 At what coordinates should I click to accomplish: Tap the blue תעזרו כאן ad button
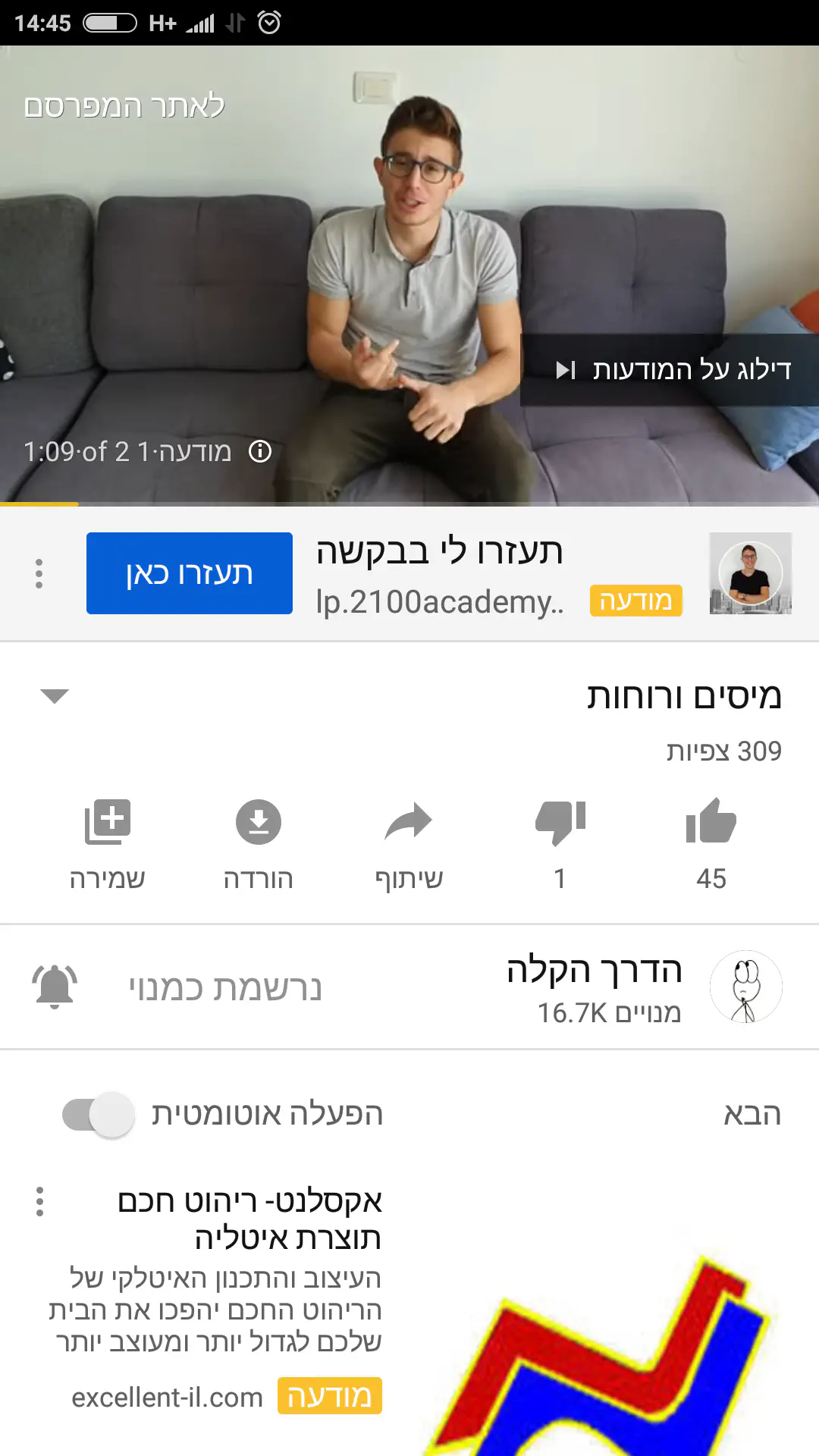190,573
